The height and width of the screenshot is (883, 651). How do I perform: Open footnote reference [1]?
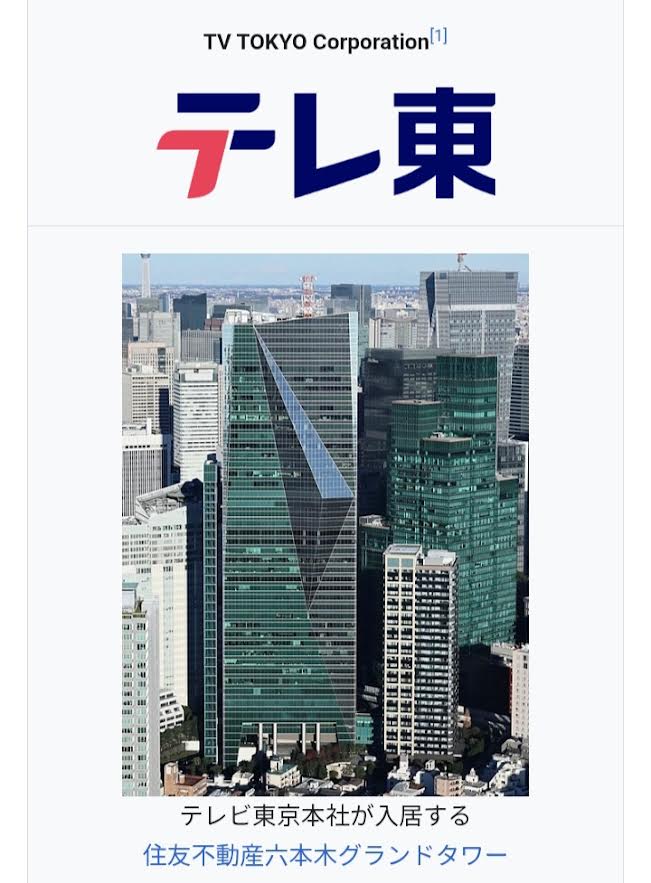438,38
